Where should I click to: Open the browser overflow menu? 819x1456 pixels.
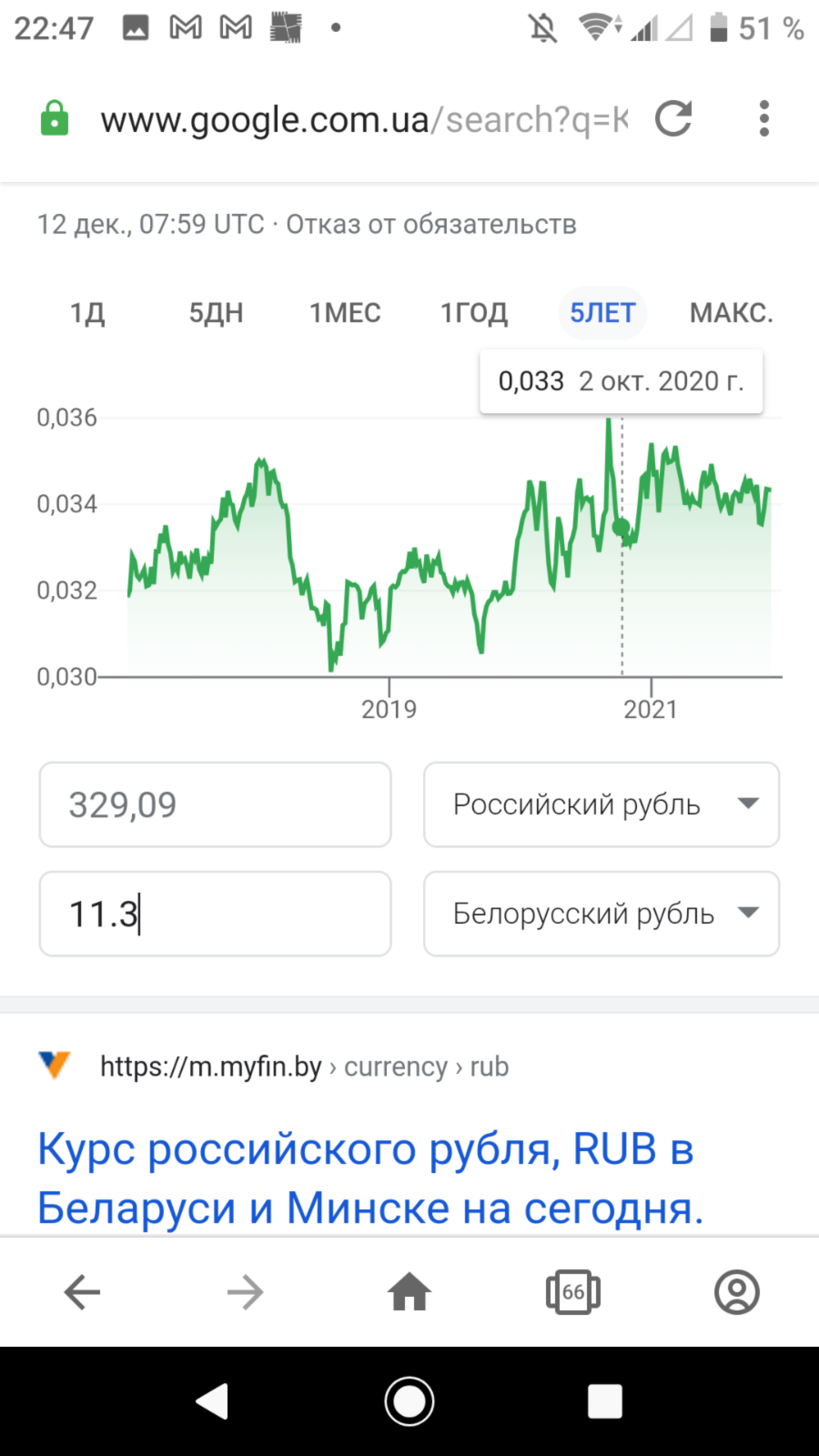(x=763, y=118)
